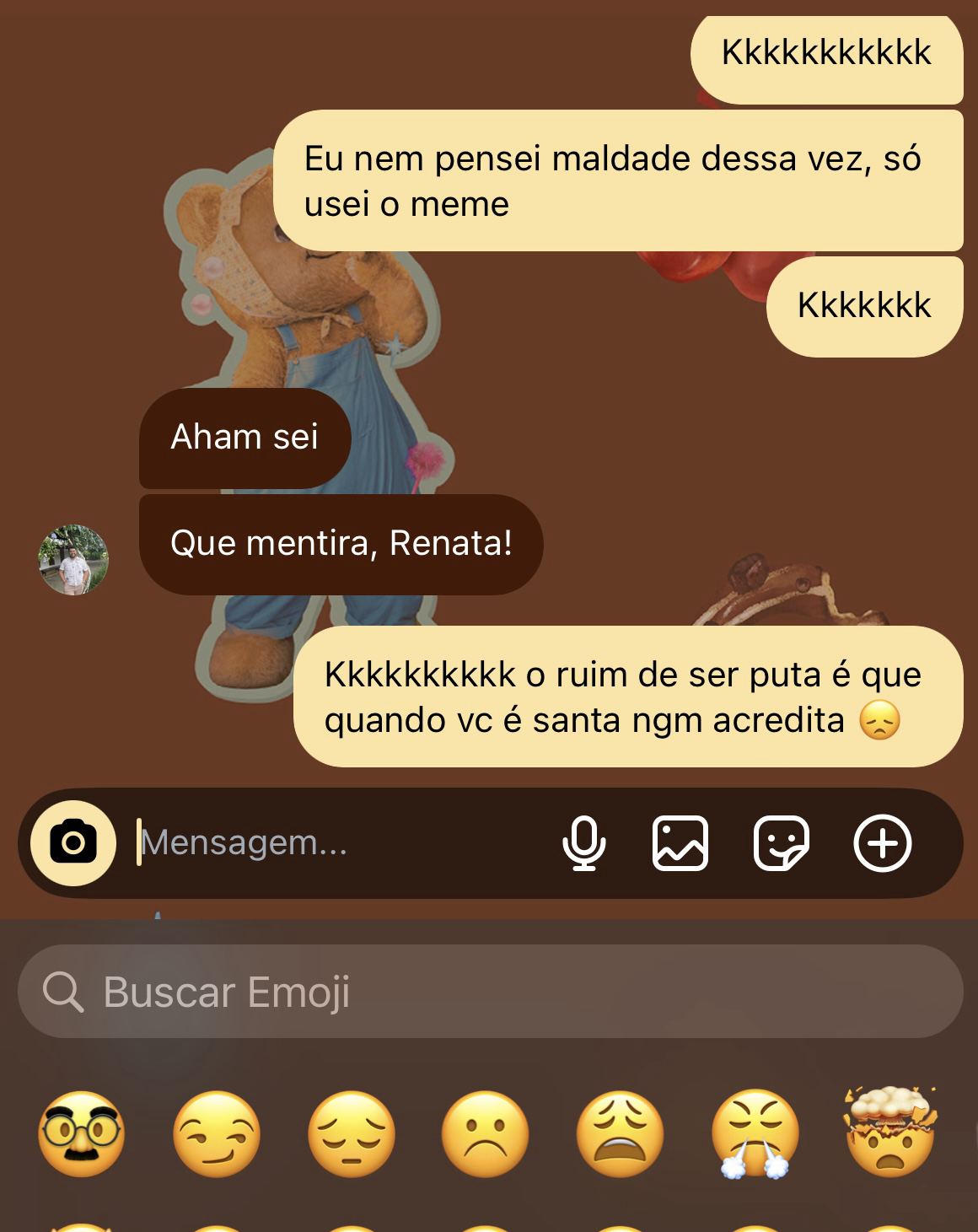
Task: Record a voice message with the microphone
Action: [x=583, y=842]
